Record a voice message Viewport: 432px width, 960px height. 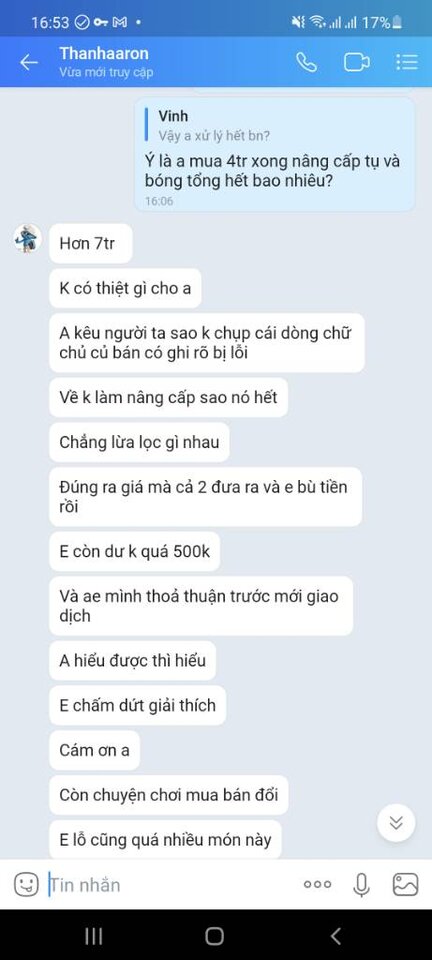362,884
